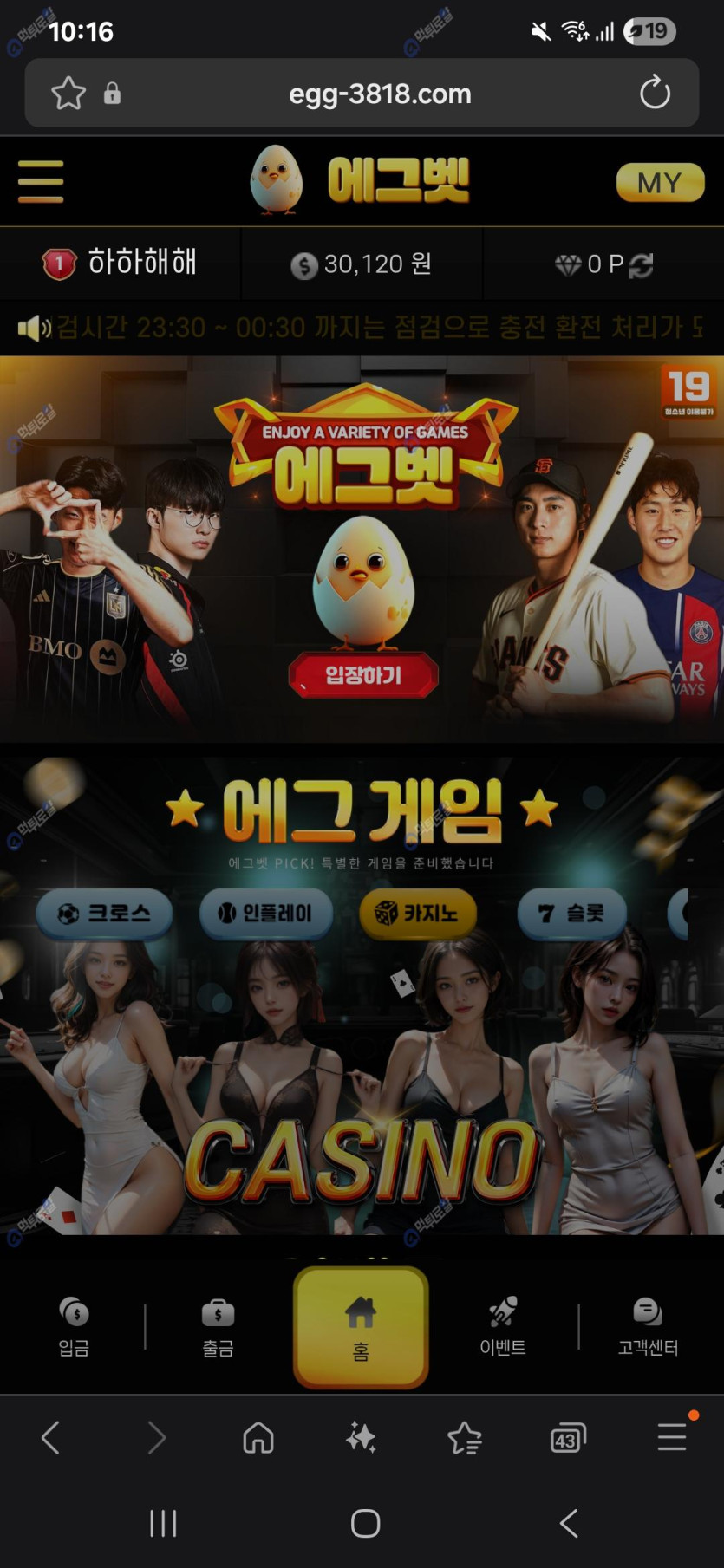
Task: Open the hamburger drawer menu
Action: (41, 181)
